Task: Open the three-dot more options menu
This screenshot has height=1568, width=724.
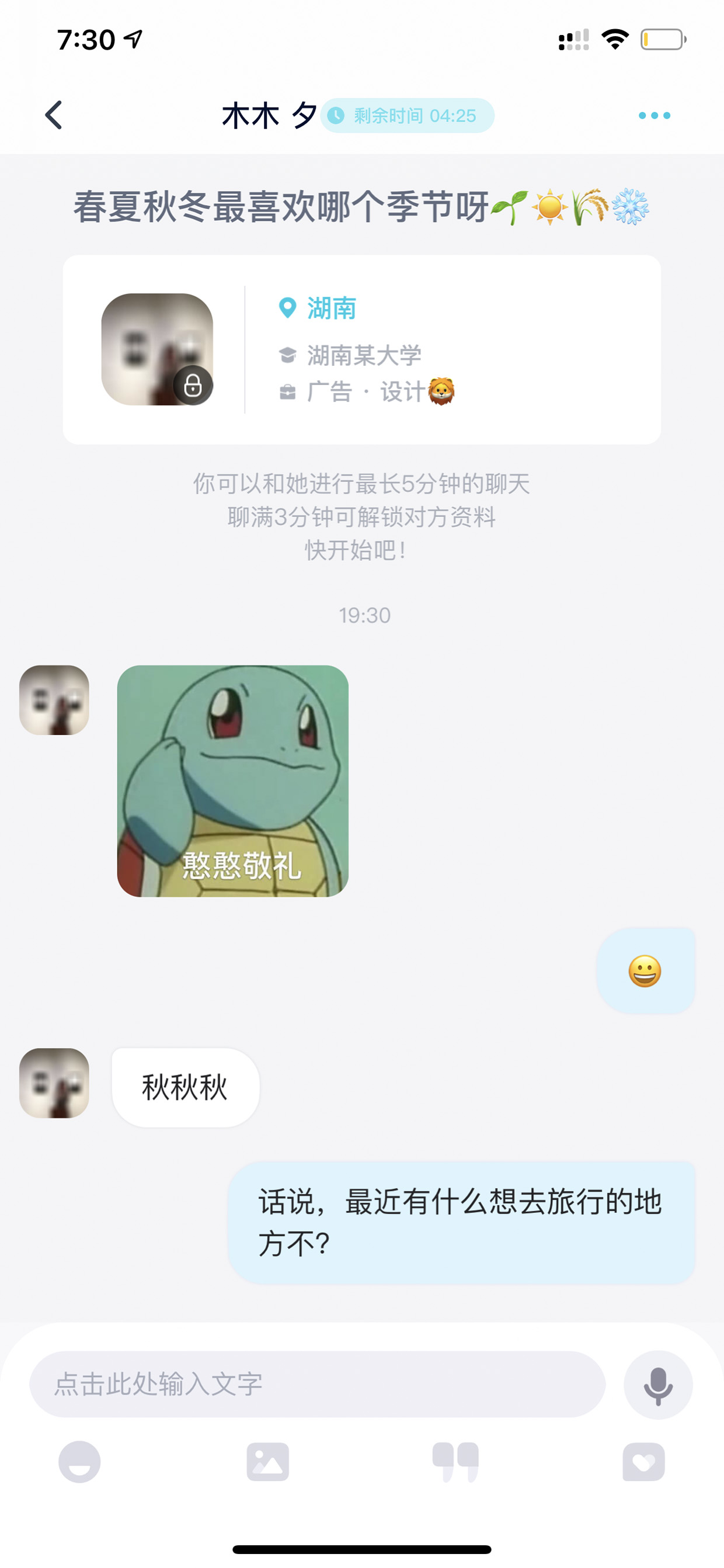Action: [x=654, y=115]
